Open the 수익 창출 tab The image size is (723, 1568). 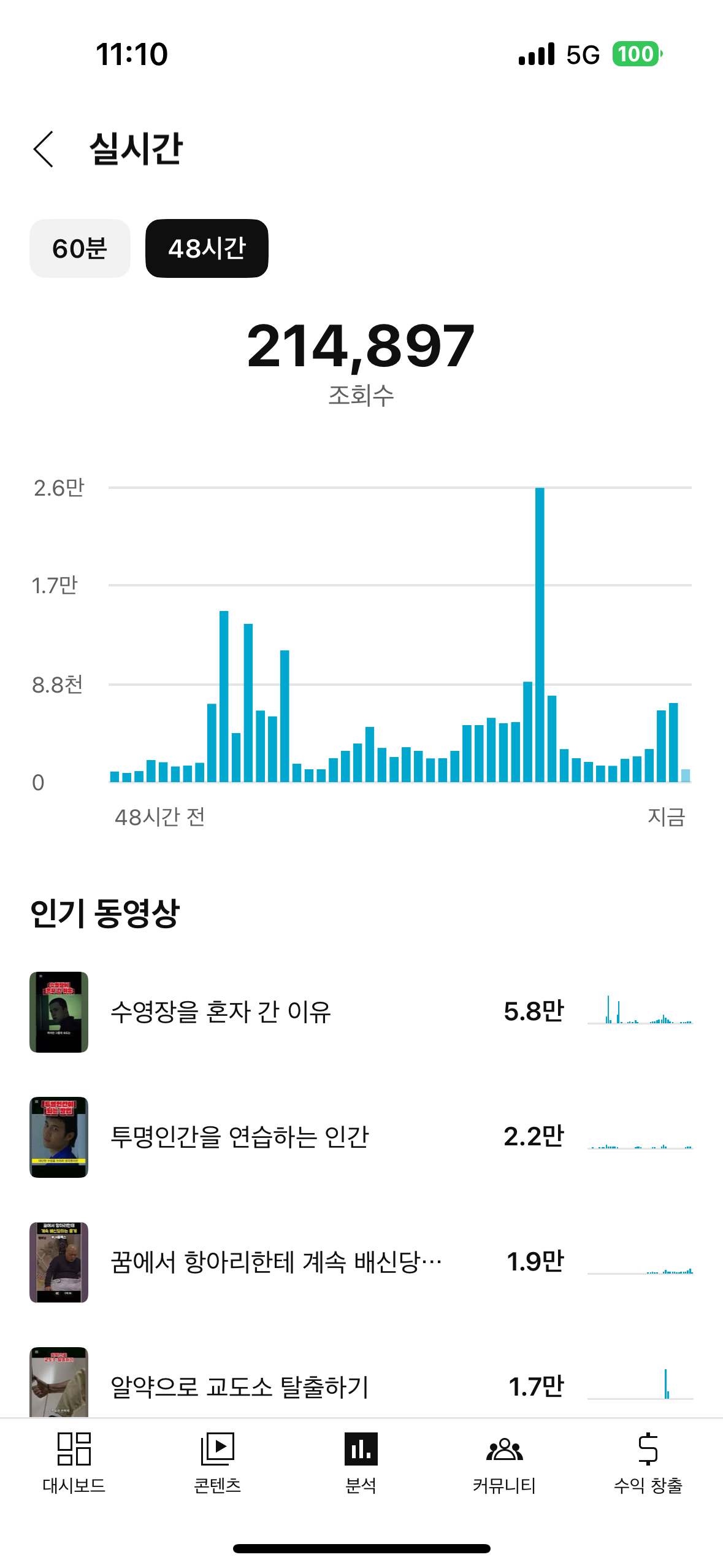pos(648,1462)
